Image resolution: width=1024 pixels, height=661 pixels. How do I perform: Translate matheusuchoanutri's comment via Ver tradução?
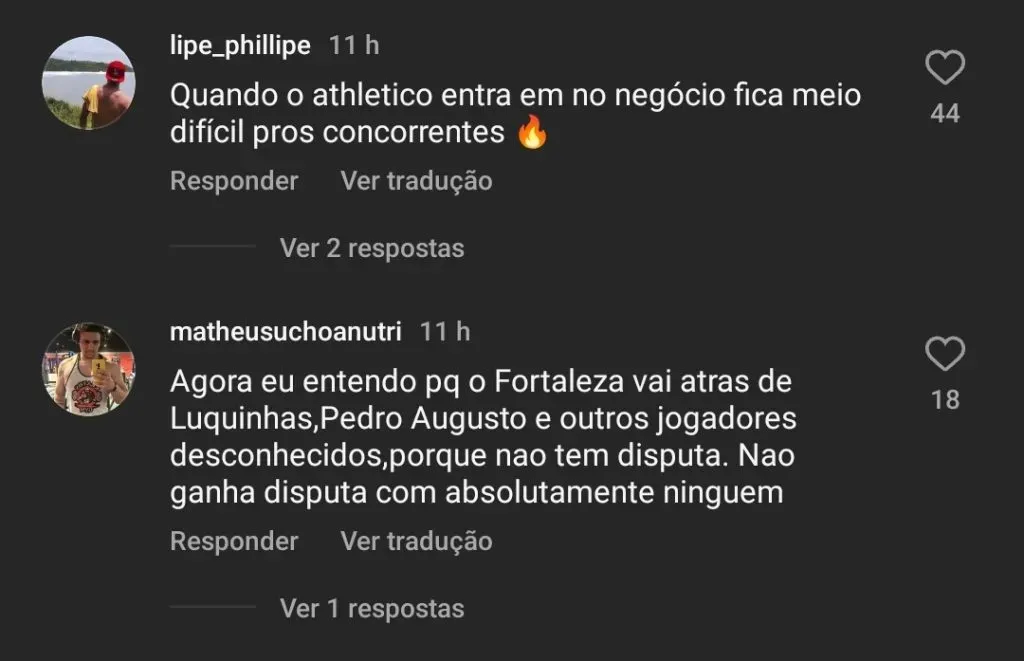416,541
